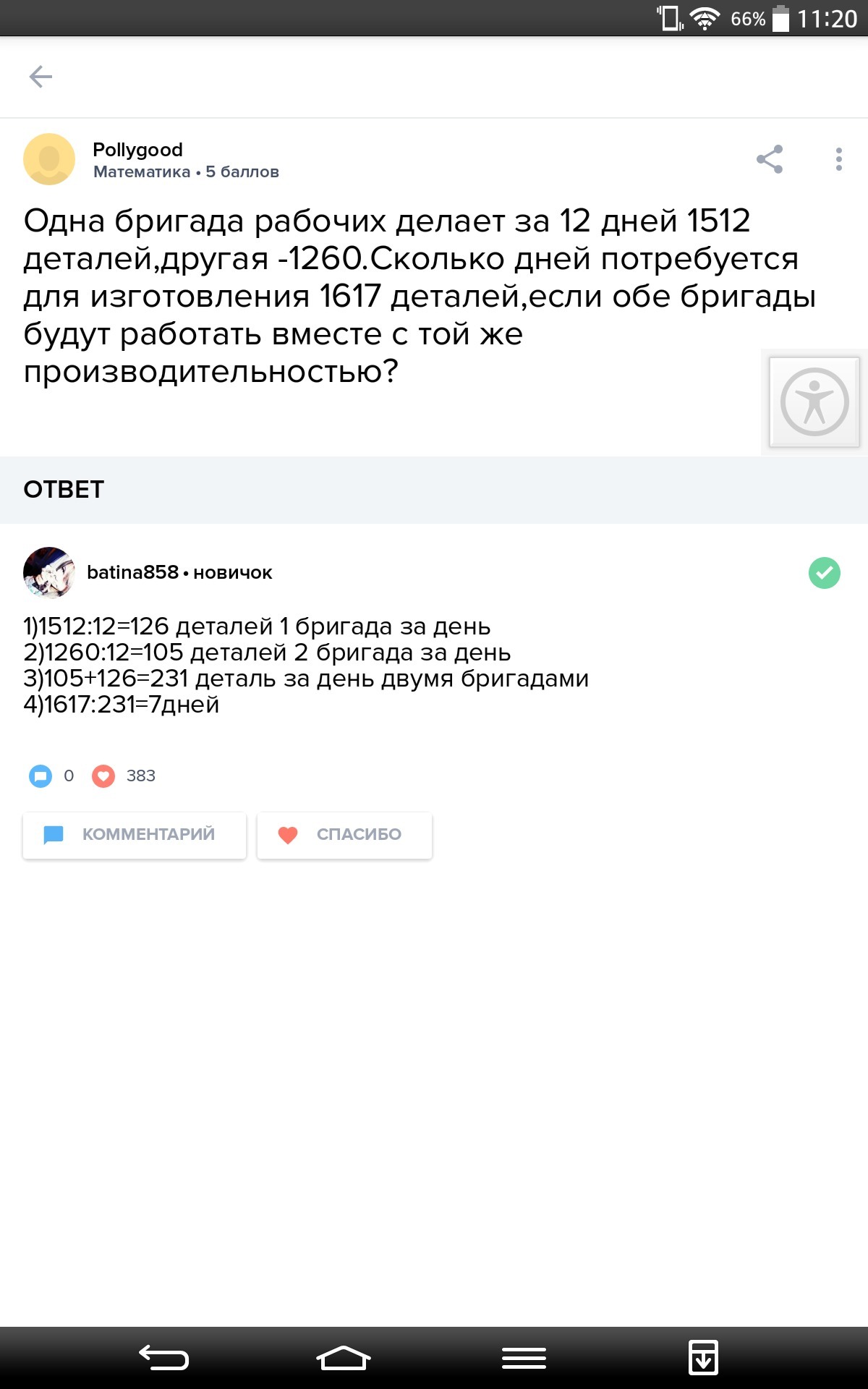
Task: Open batina858's profile picture
Action: click(49, 572)
